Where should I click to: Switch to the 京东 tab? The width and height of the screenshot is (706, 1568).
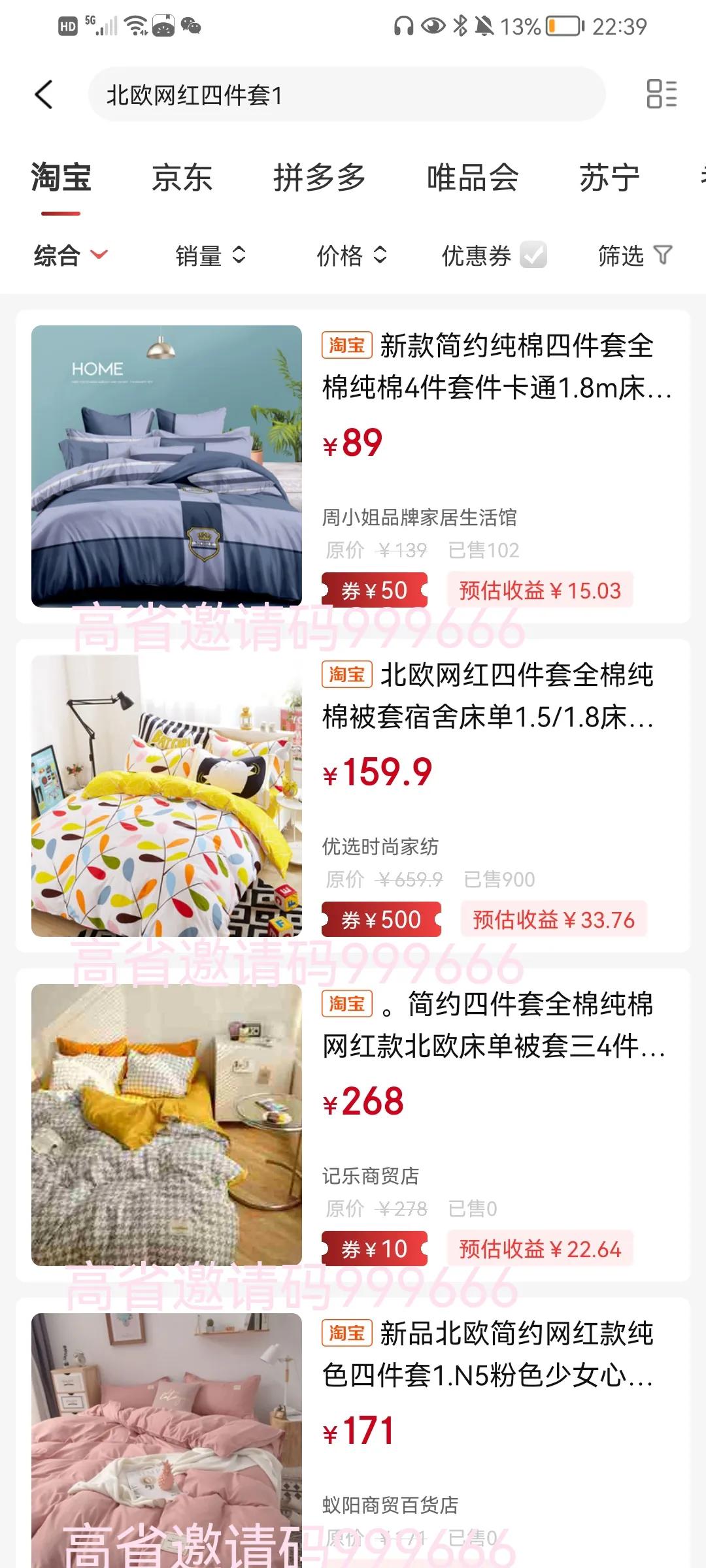(182, 178)
